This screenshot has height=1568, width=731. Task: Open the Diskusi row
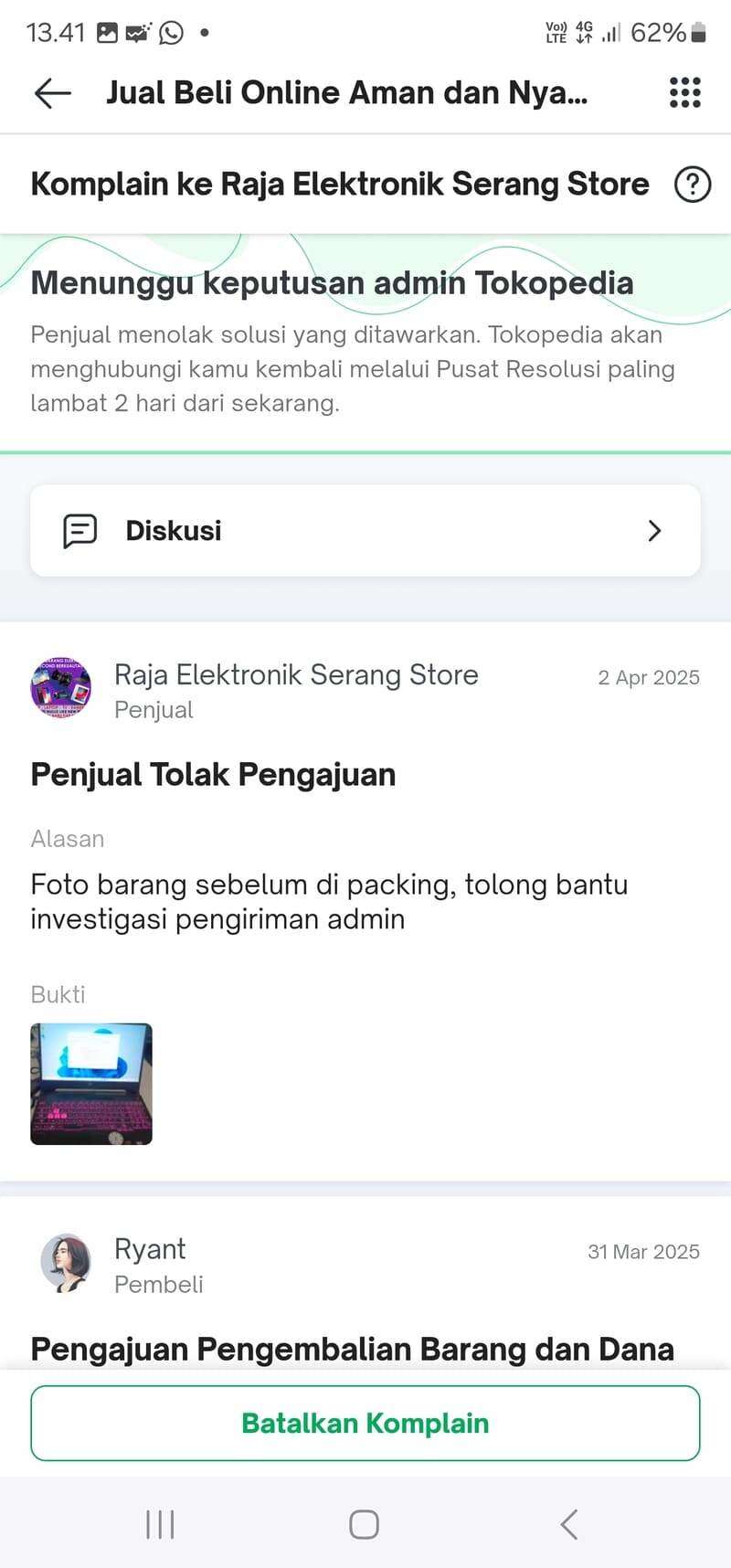(365, 530)
